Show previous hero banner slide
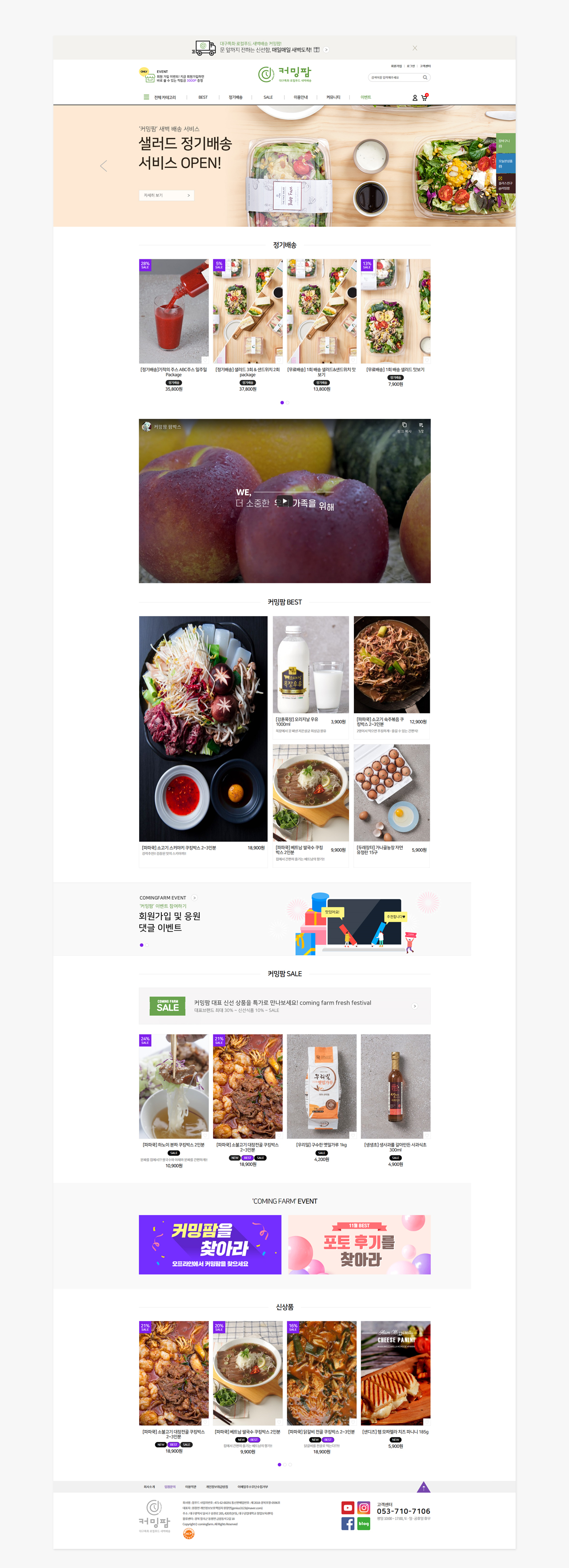 pyautogui.click(x=104, y=166)
